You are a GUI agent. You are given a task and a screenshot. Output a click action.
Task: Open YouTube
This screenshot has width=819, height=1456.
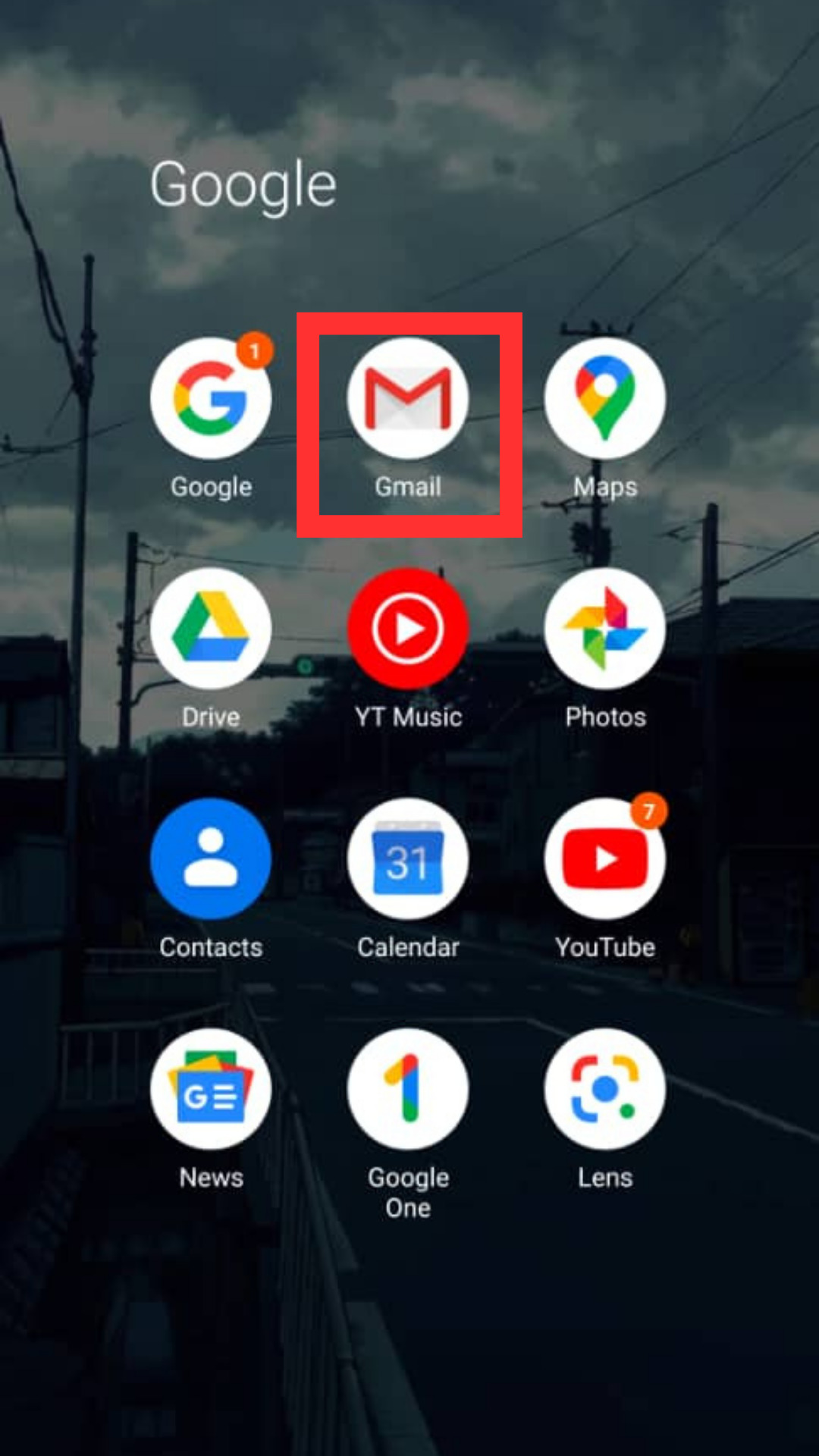click(604, 859)
